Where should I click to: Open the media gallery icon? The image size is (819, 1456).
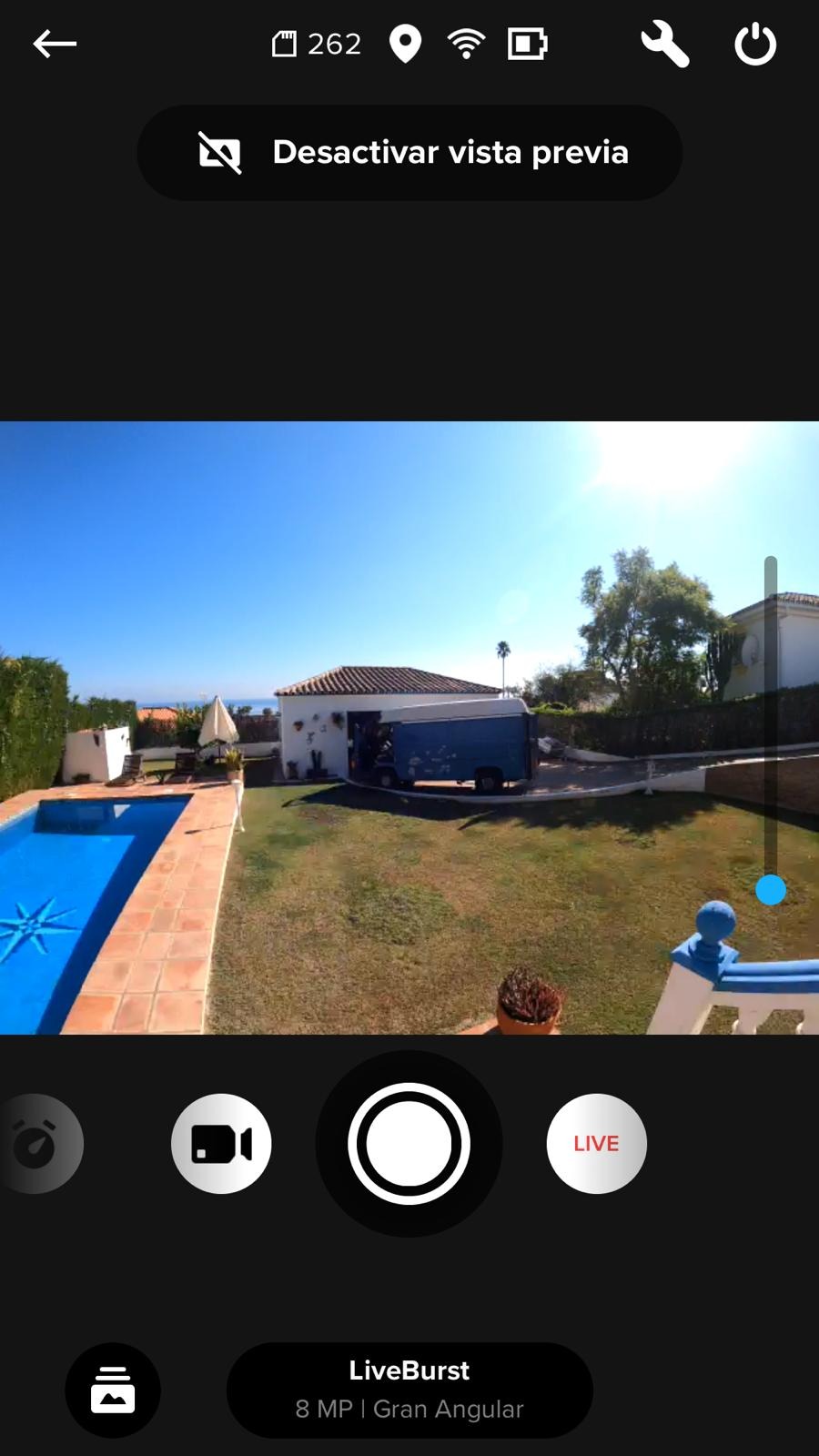point(113,1390)
